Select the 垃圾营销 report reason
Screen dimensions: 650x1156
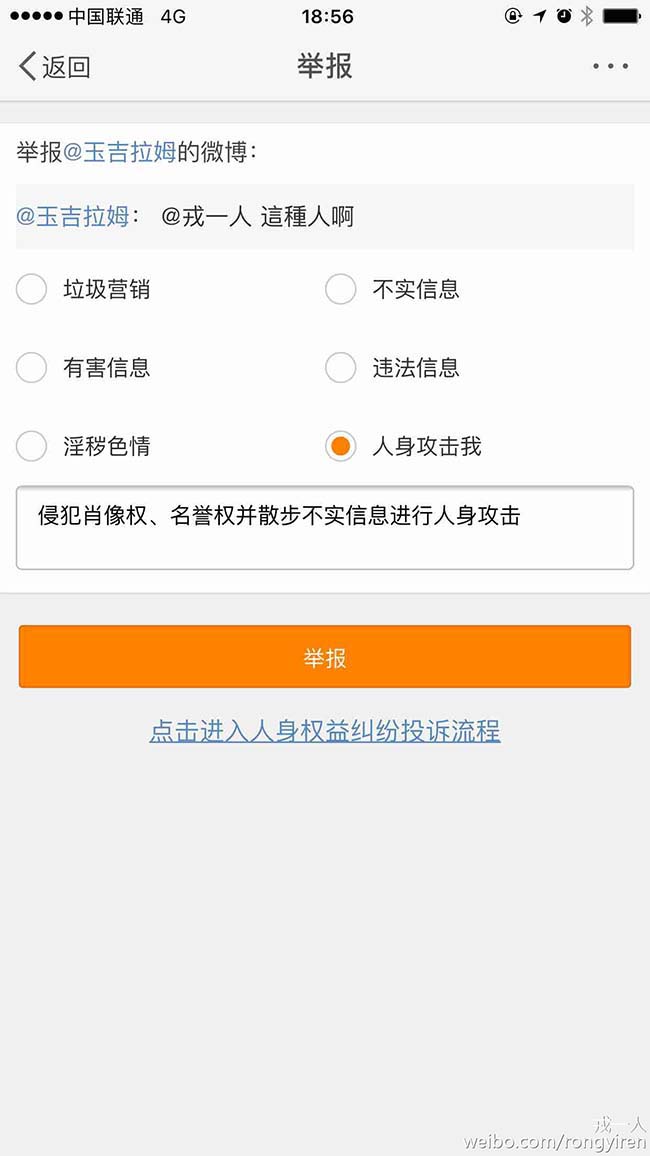coord(32,290)
